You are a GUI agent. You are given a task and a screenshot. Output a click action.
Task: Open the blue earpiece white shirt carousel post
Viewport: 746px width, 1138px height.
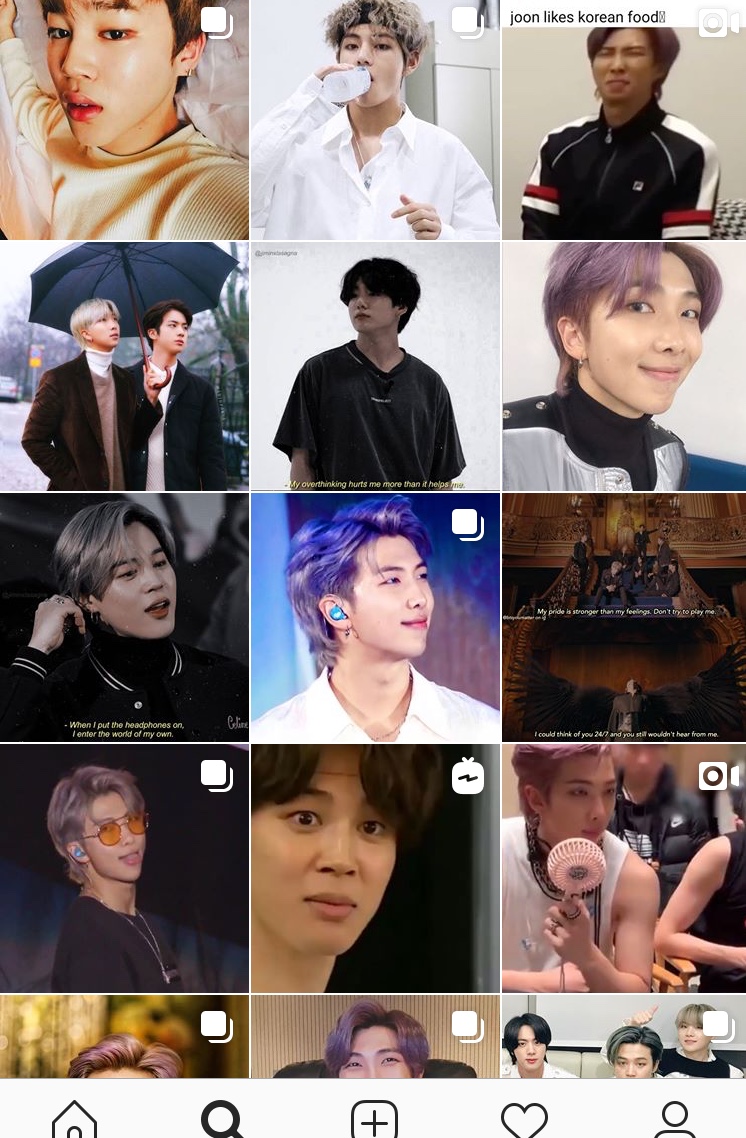click(374, 617)
